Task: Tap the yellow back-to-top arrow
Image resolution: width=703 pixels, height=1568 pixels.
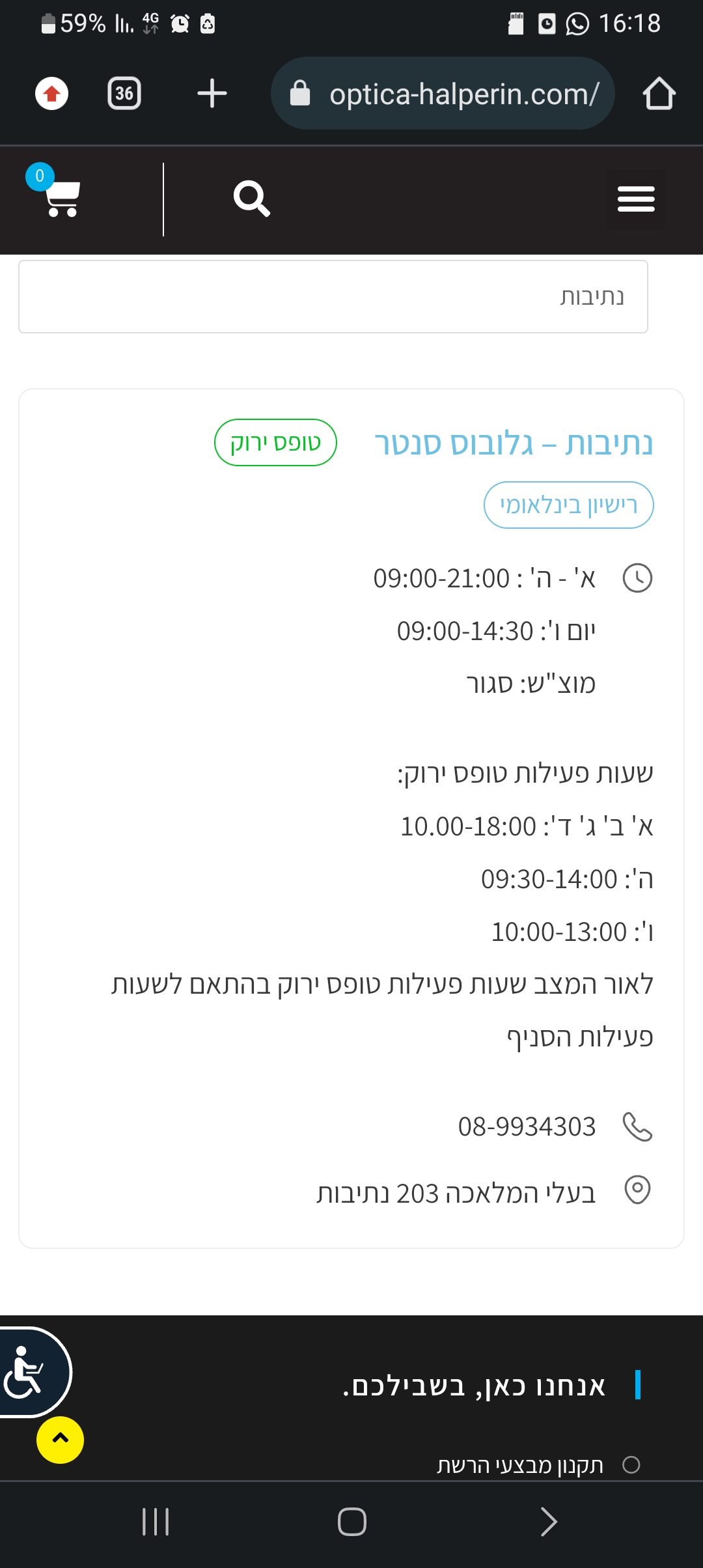Action: click(60, 1440)
